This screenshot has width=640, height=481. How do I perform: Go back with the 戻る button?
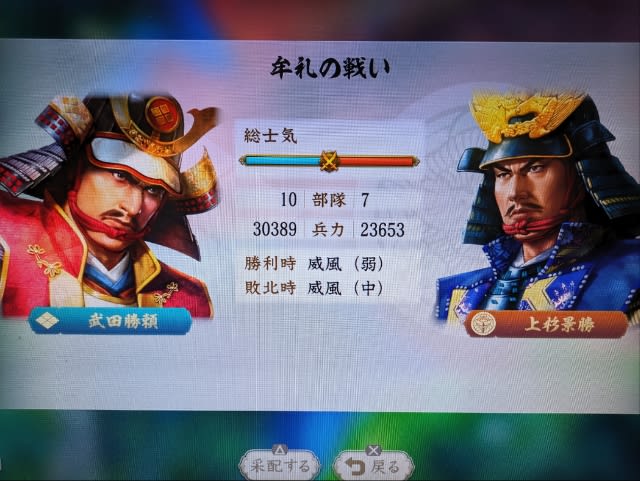coord(373,466)
